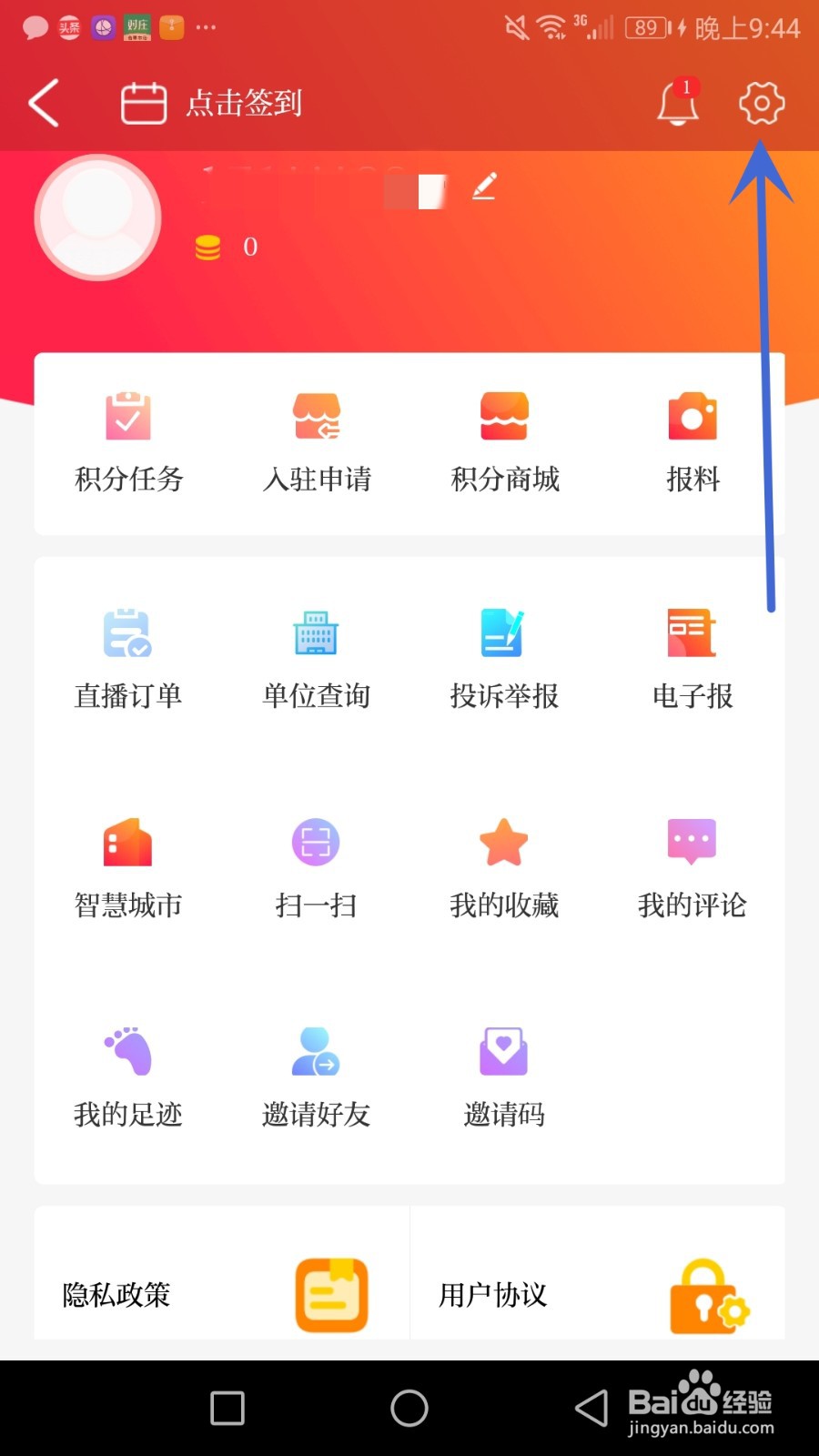This screenshot has width=819, height=1456.
Task: Open the 报料 news tip camera icon
Action: coord(692,441)
